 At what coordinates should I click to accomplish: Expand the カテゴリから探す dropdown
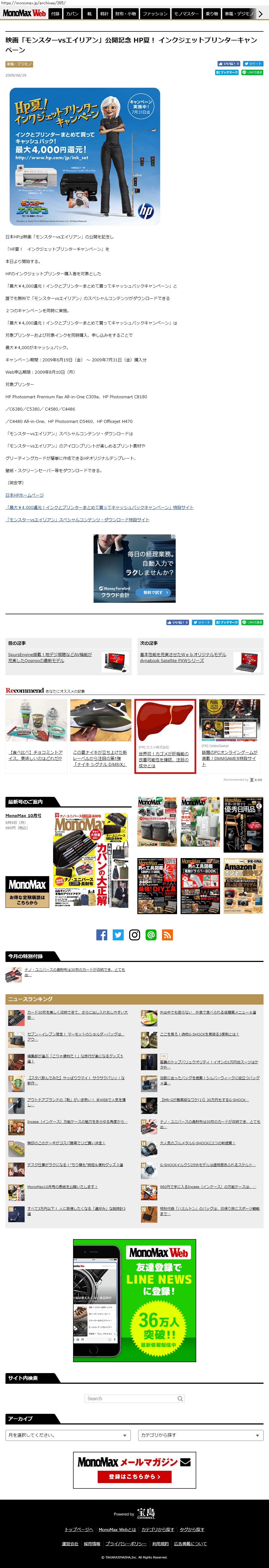(200, 1435)
